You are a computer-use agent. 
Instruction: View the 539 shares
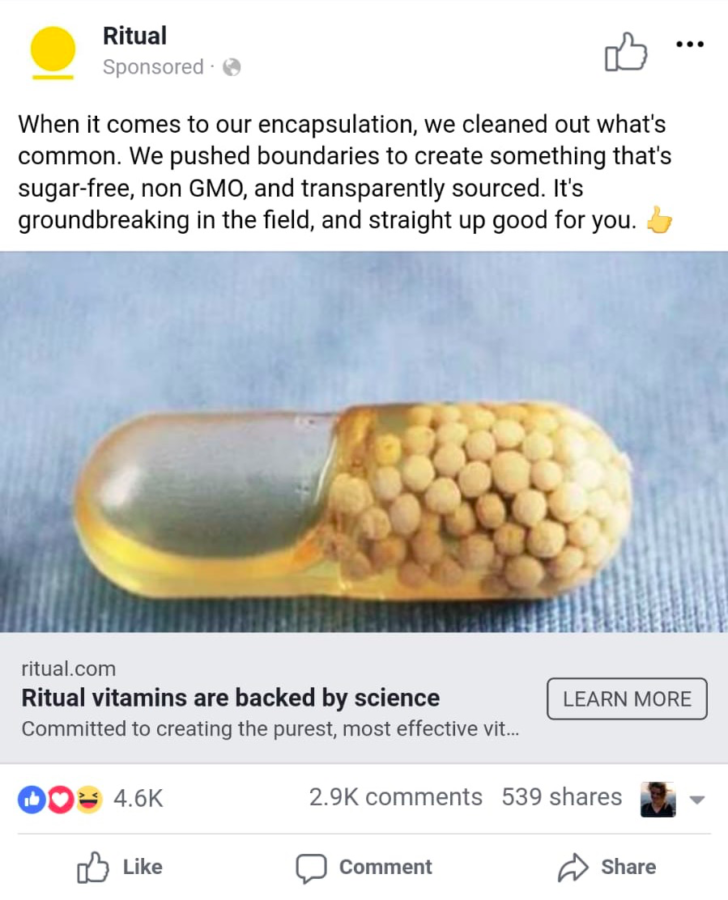click(561, 797)
